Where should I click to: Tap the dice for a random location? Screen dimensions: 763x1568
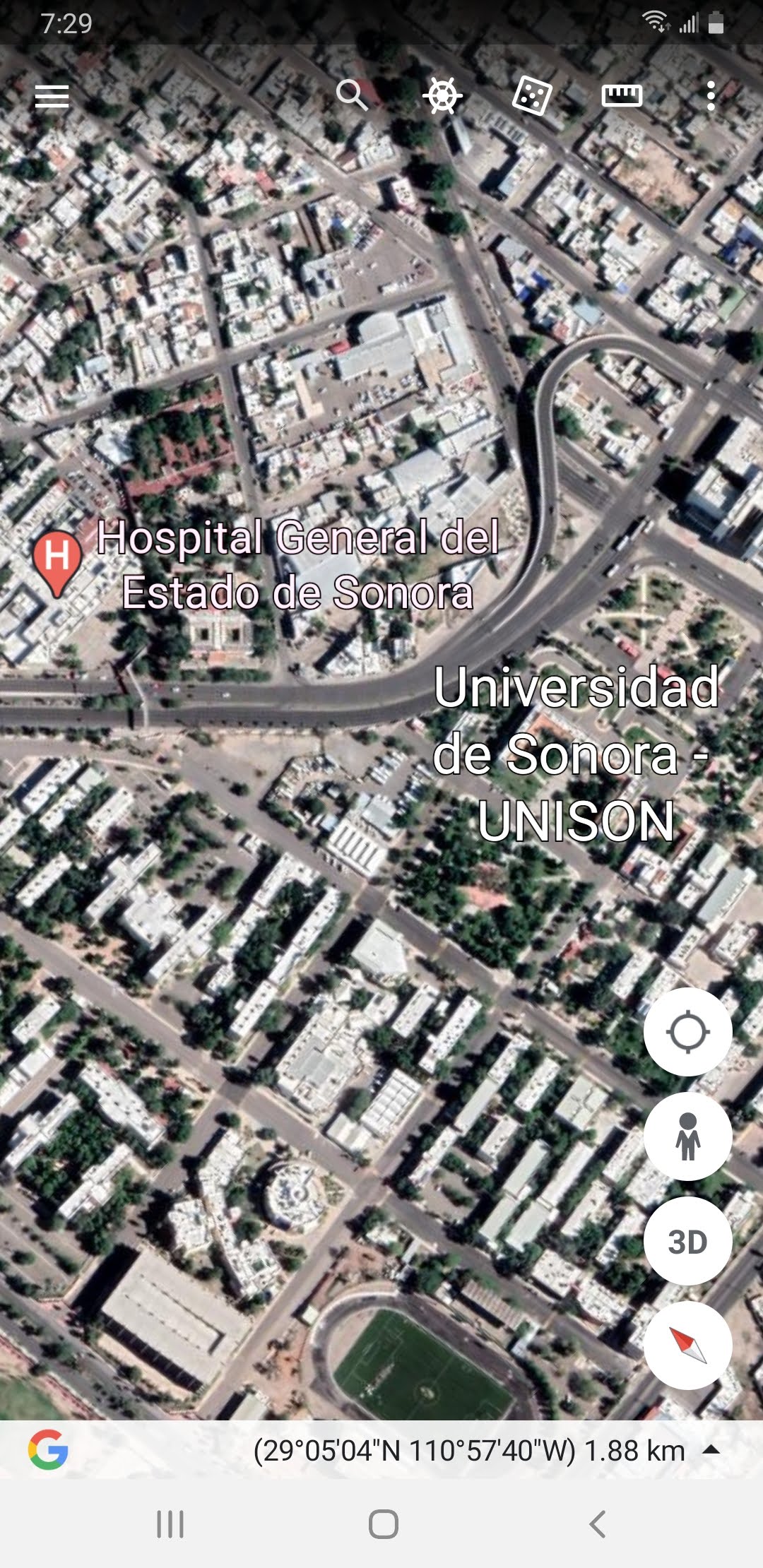[x=531, y=95]
